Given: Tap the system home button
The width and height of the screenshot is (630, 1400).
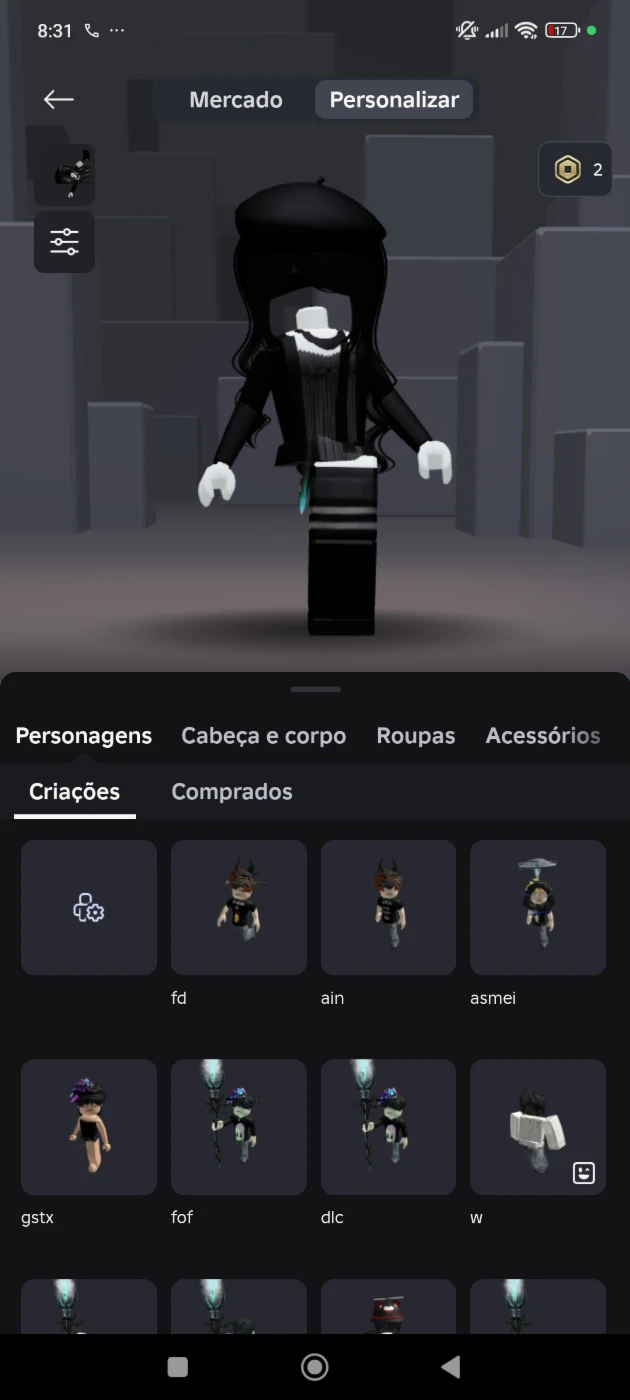Looking at the screenshot, I should point(315,1367).
